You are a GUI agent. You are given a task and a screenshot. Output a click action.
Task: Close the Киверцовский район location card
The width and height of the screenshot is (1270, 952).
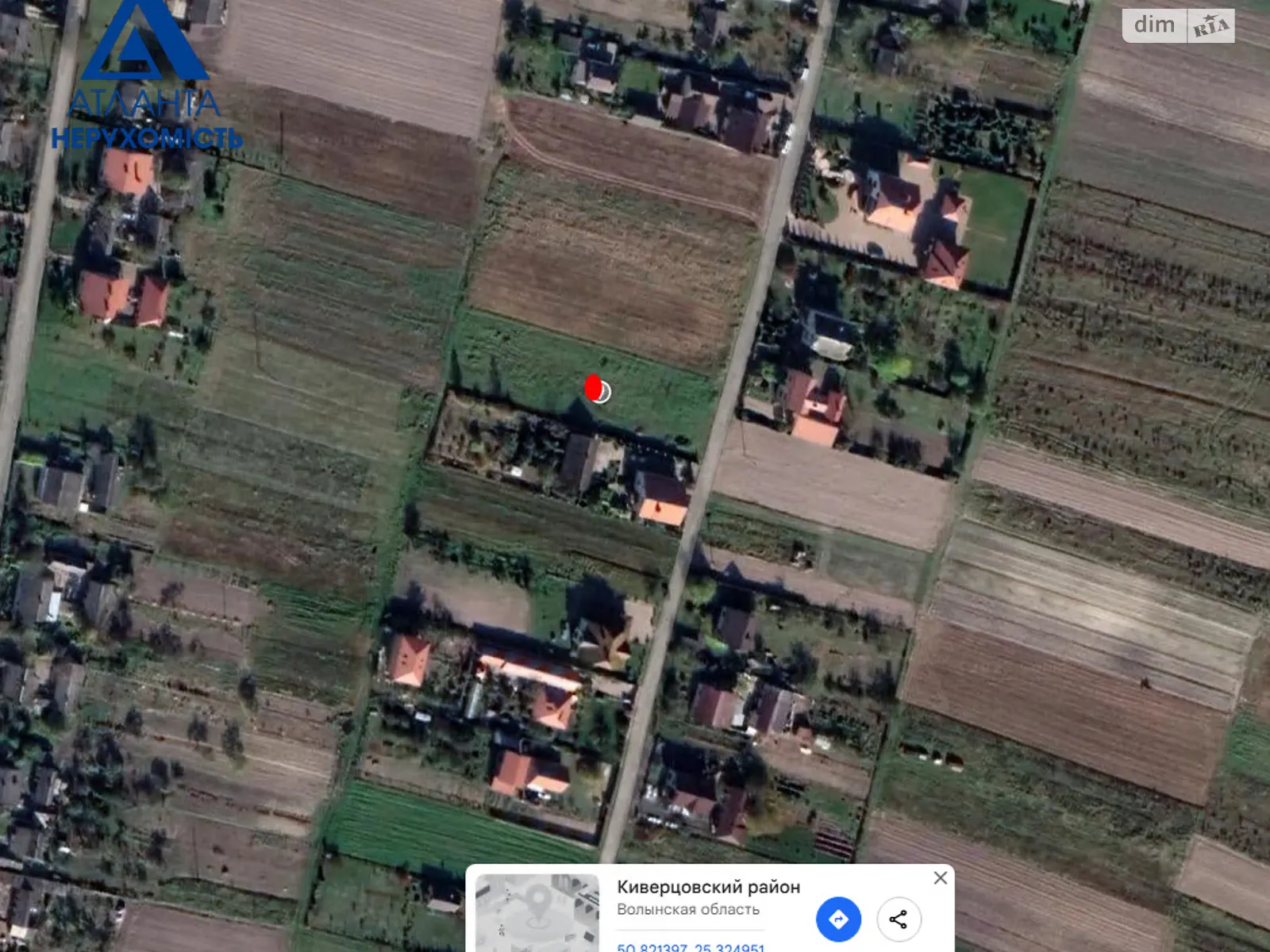point(940,878)
